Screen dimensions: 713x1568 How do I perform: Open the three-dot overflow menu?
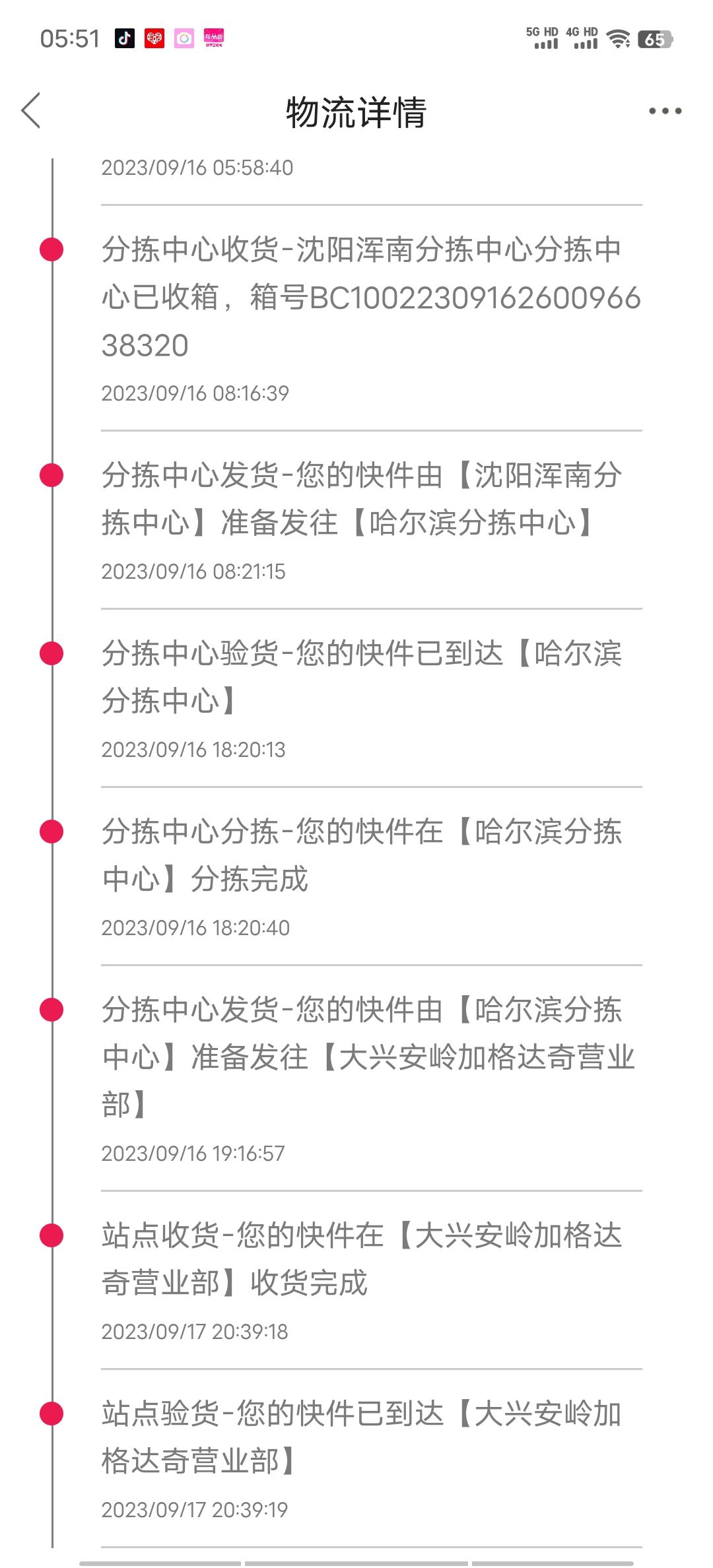click(665, 111)
